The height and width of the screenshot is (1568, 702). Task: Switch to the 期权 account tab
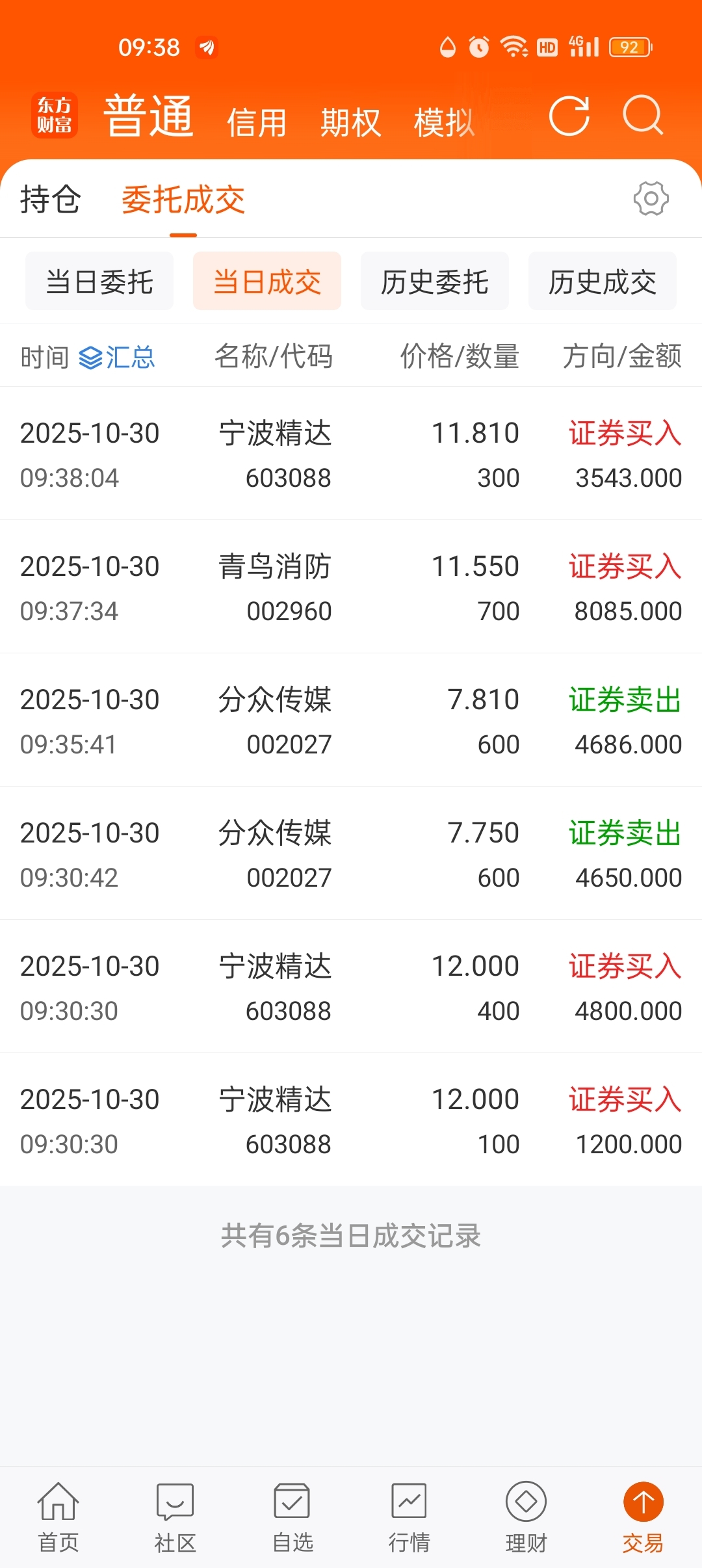pyautogui.click(x=350, y=122)
